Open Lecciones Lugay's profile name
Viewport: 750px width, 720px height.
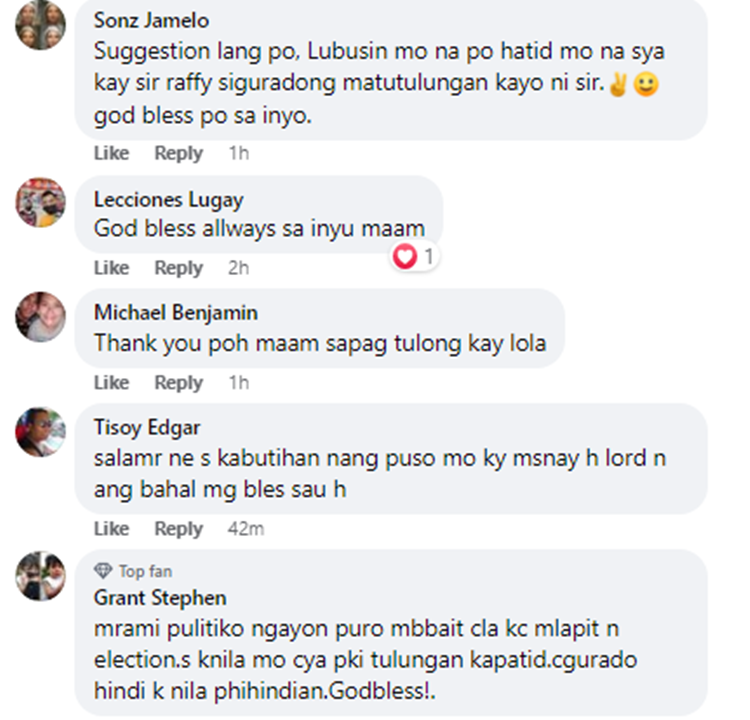pyautogui.click(x=168, y=199)
